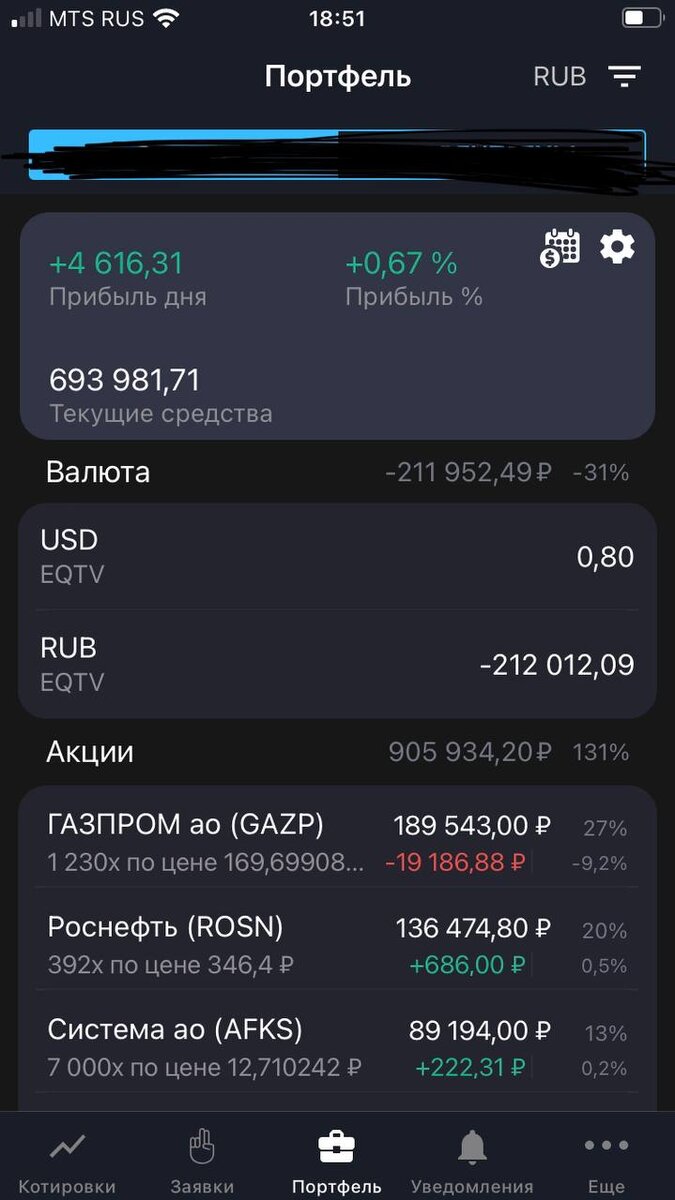
Task: Go to the Уведомления tab
Action: point(472,1161)
